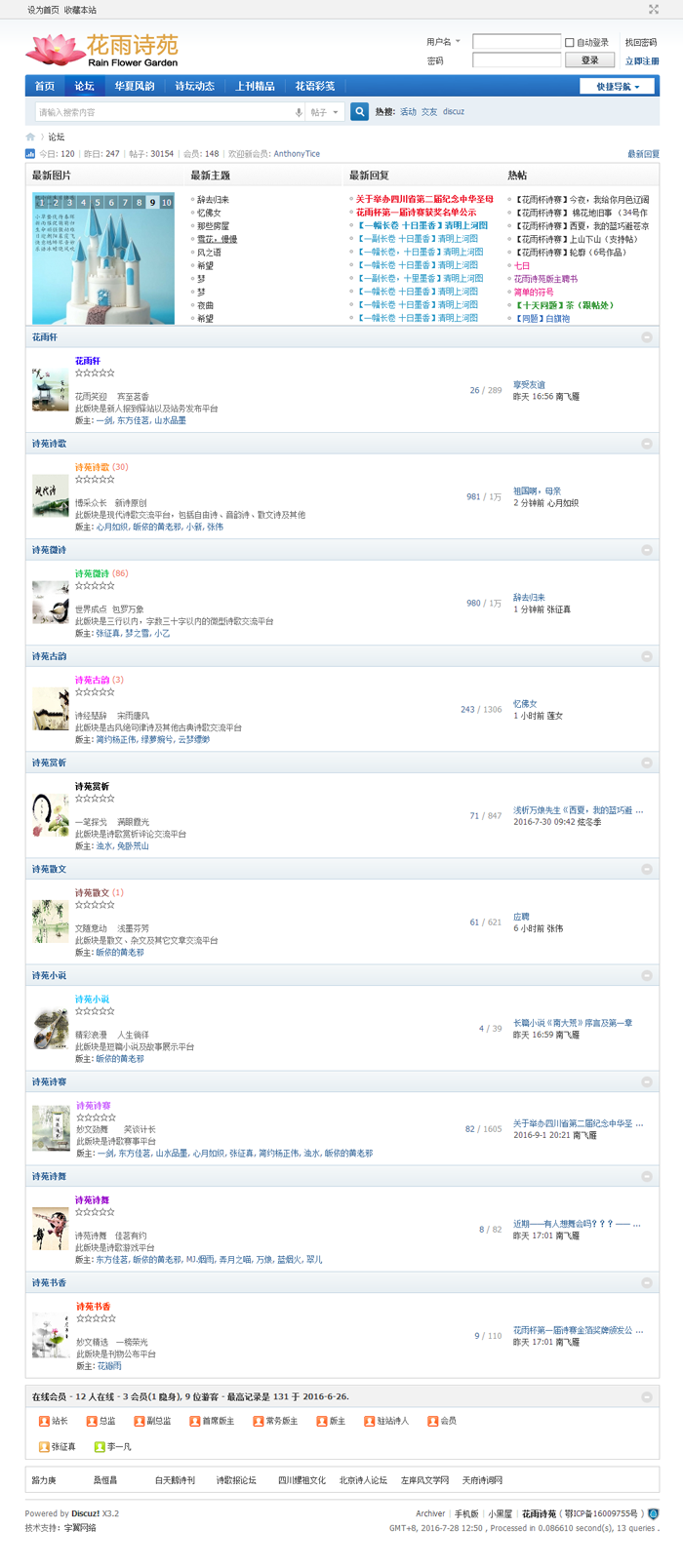Open the 诗苑古韵 forum board

pyautogui.click(x=93, y=680)
